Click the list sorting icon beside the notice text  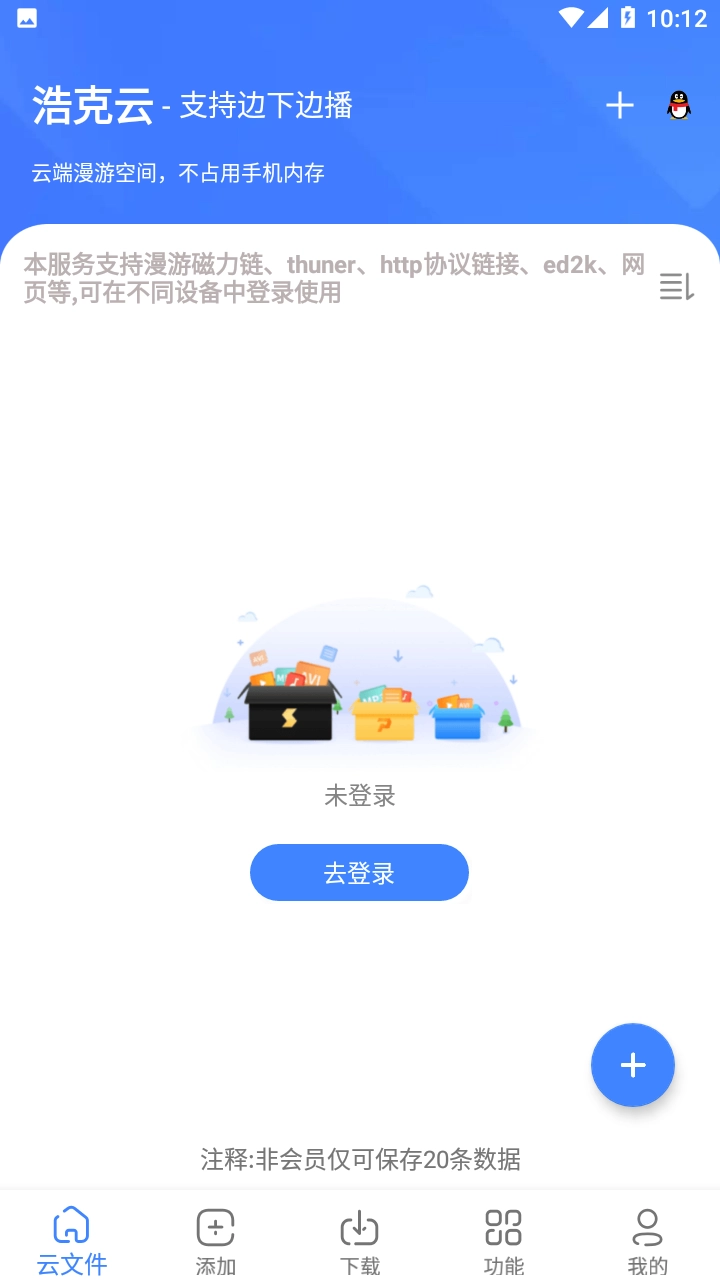coord(676,288)
